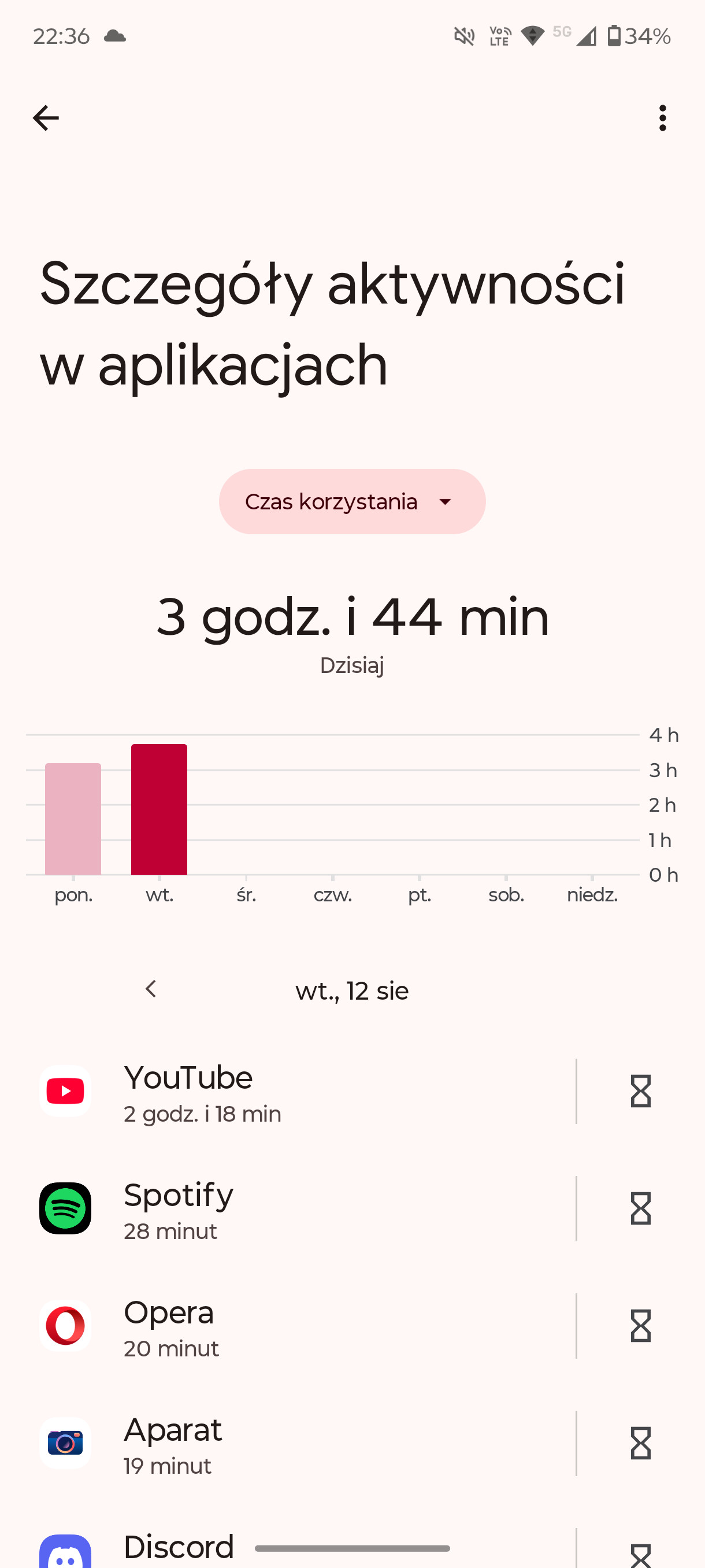Select the pon. bar in the chart

pos(73,819)
